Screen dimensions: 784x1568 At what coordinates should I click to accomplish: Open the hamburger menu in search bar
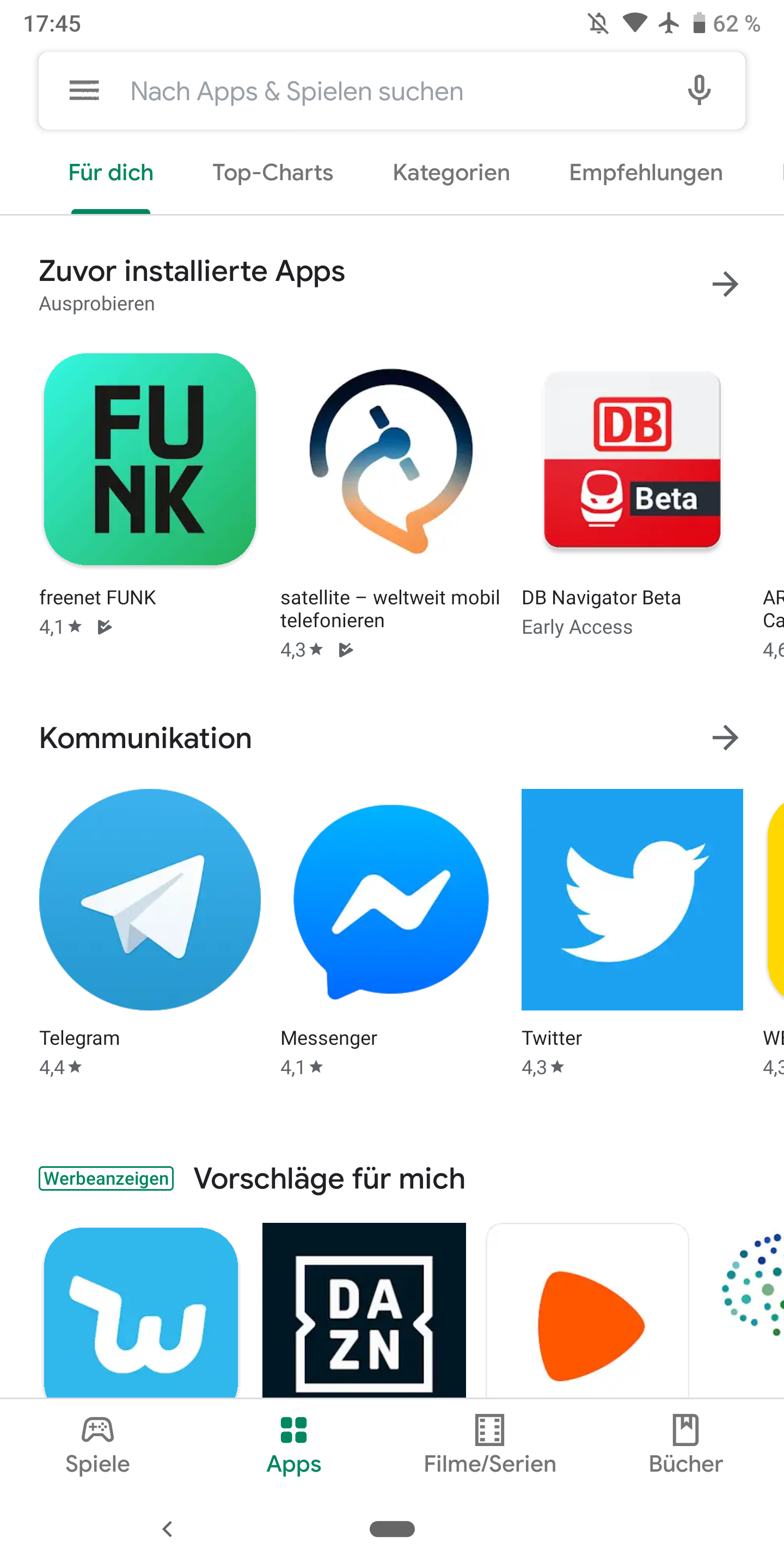(84, 91)
